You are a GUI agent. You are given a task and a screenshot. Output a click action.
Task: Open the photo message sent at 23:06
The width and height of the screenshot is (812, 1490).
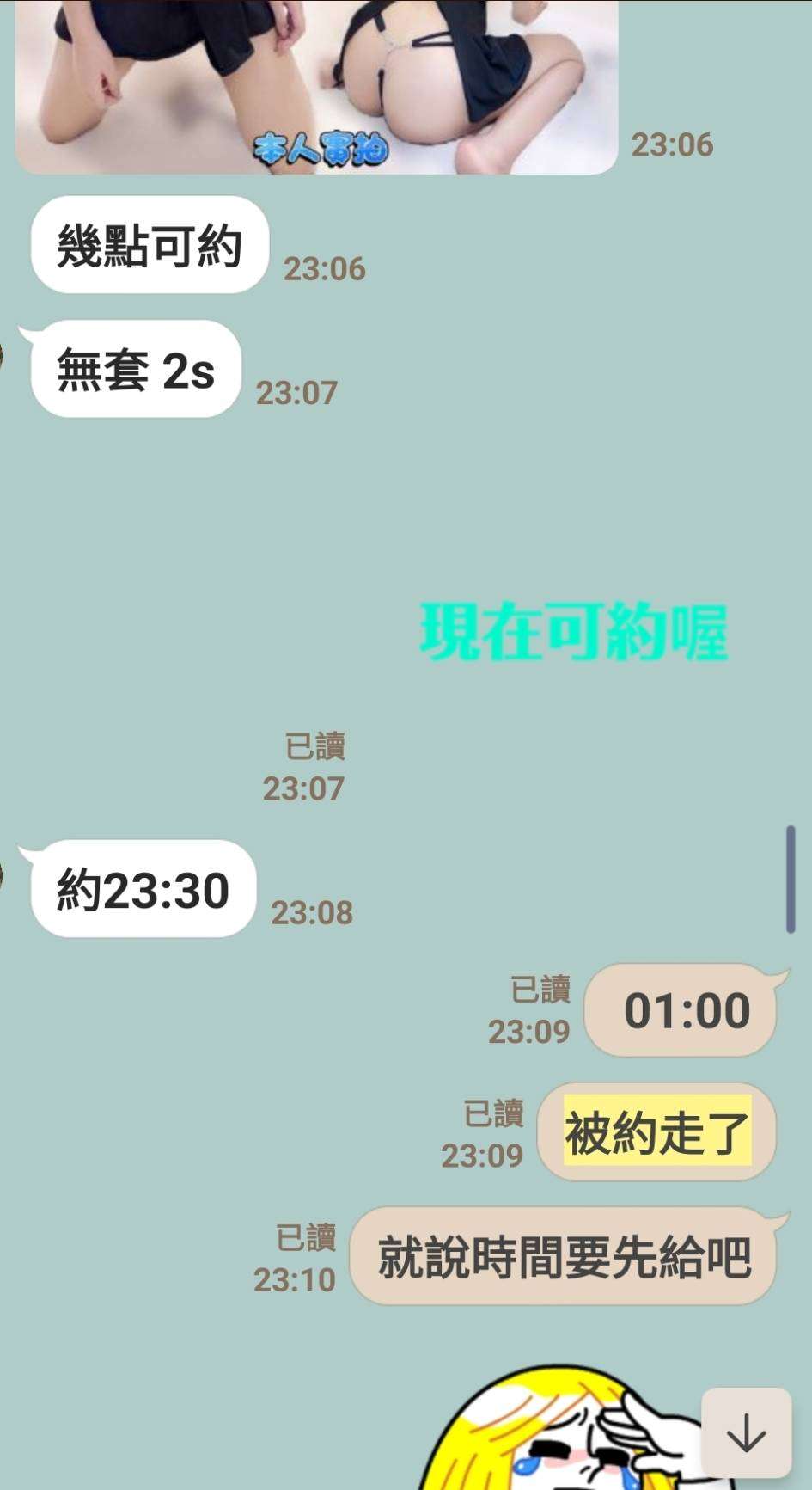(316, 86)
